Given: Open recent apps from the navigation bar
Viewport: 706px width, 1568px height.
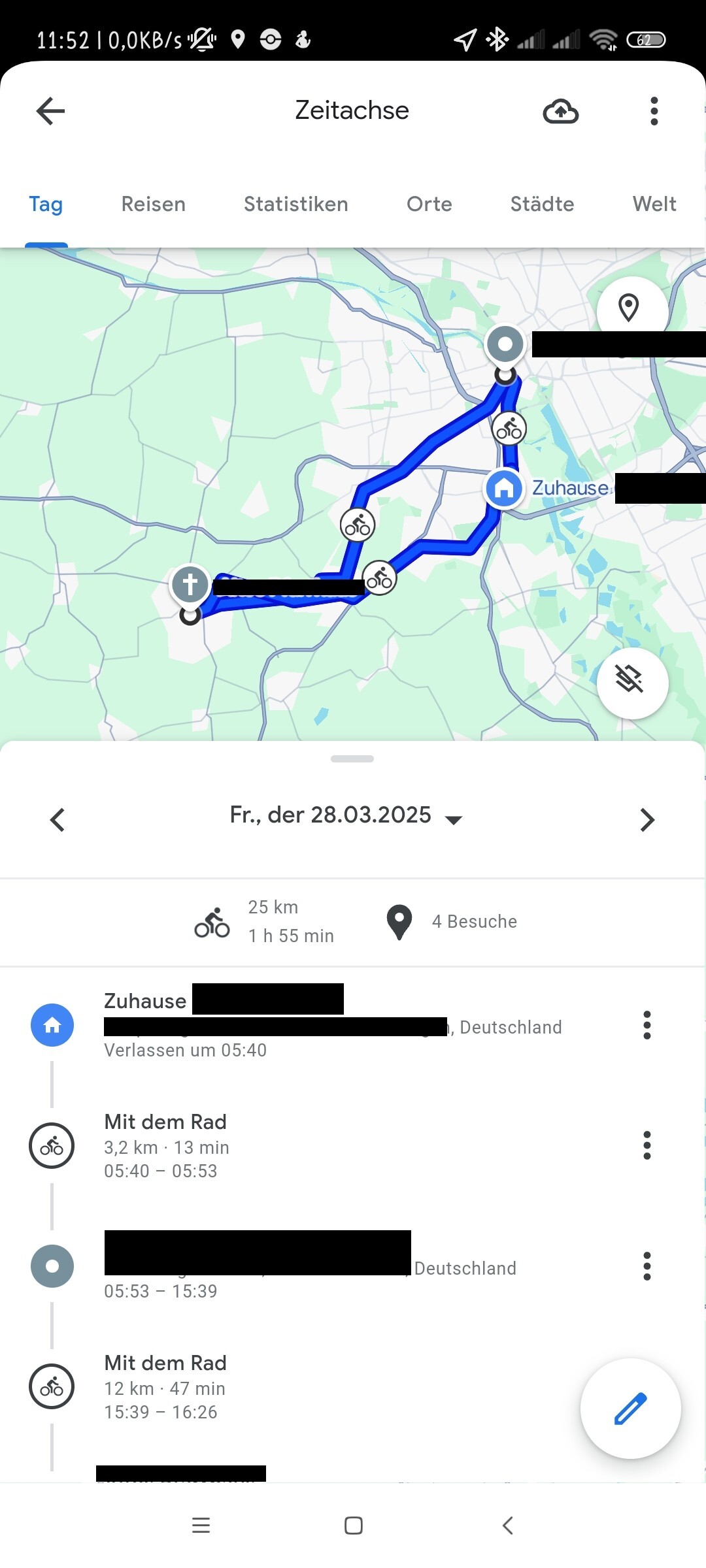Looking at the screenshot, I should tap(201, 1526).
